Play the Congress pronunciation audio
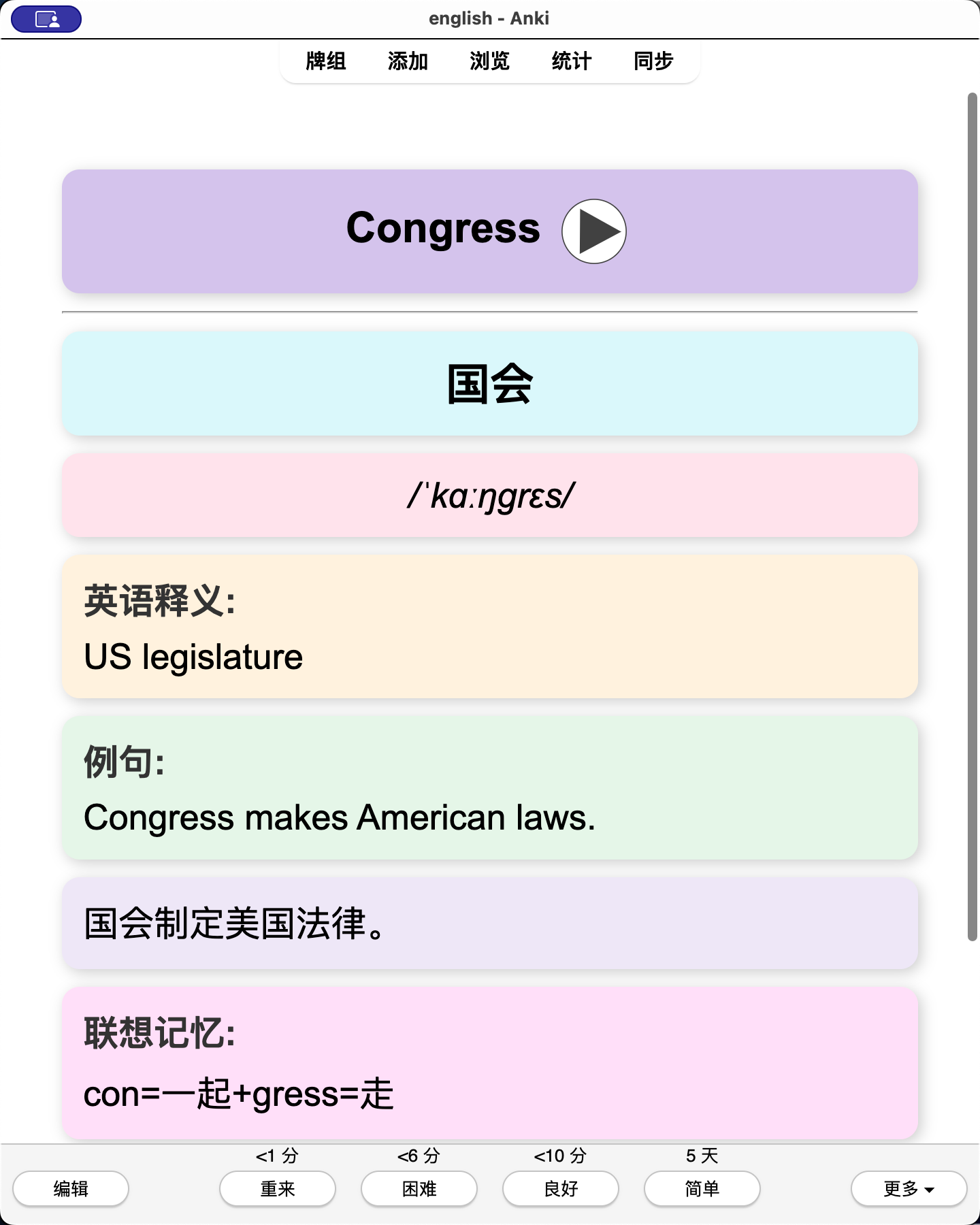The height and width of the screenshot is (1225, 980). [593, 231]
